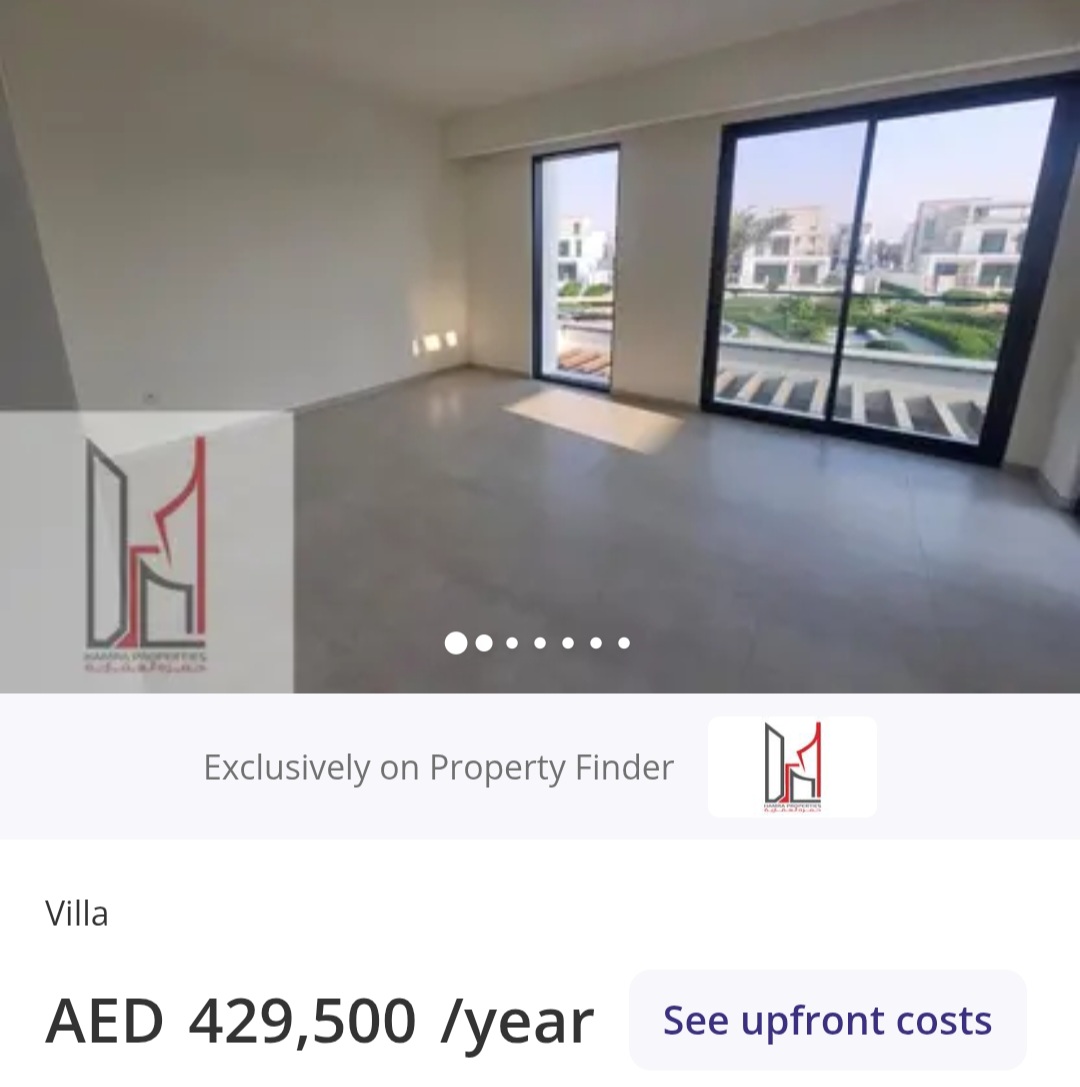1080x1087 pixels.
Task: Click the AED 429,500 /year price
Action: (x=316, y=1020)
